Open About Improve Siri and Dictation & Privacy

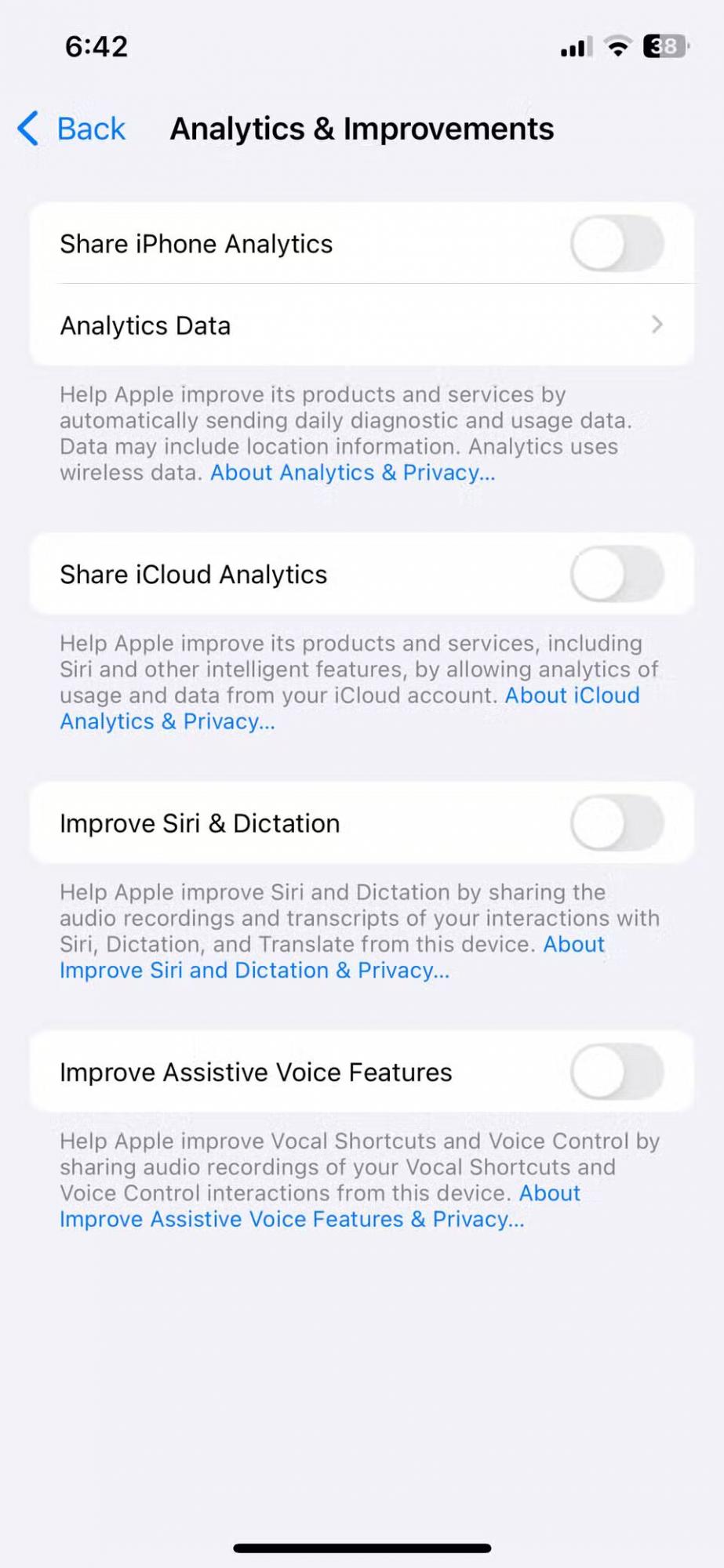point(254,970)
